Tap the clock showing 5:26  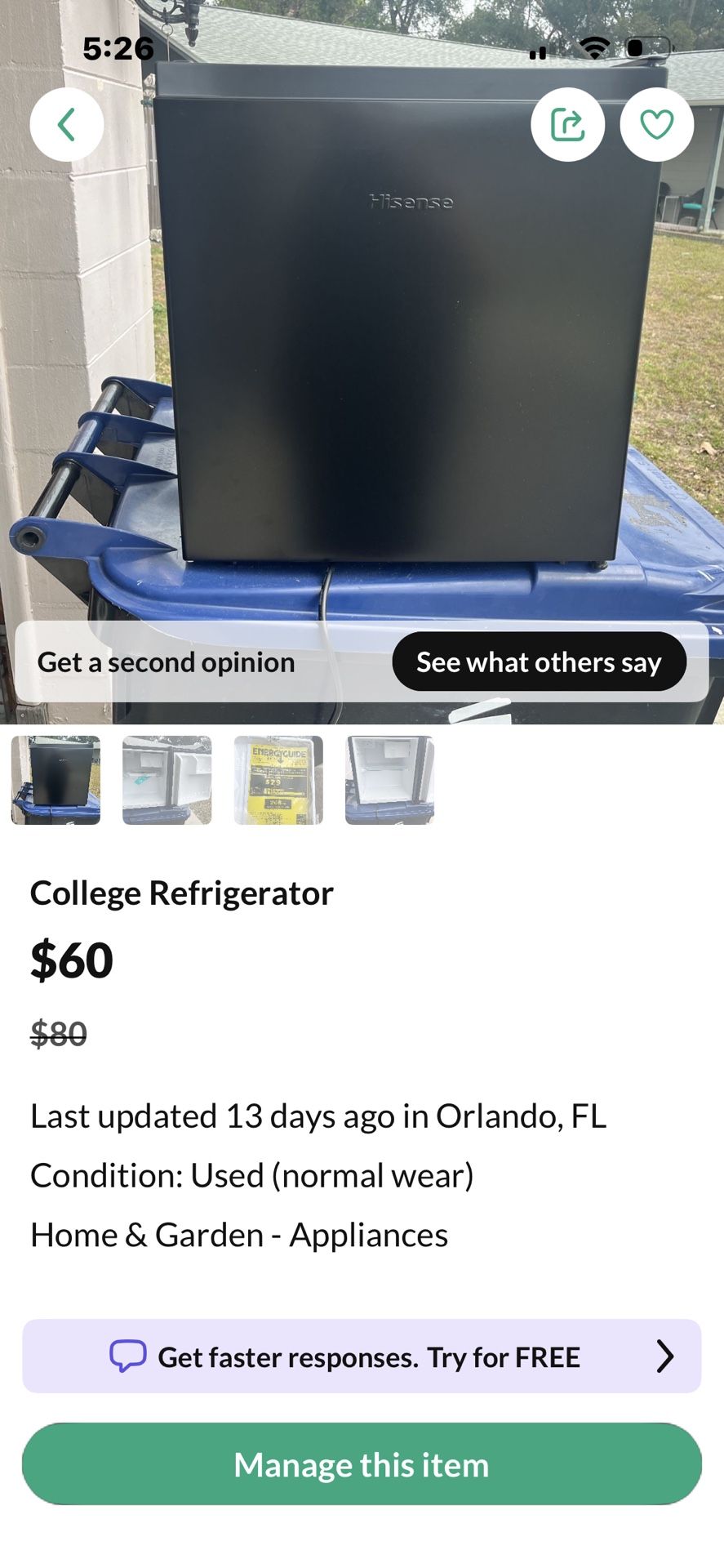tap(119, 48)
